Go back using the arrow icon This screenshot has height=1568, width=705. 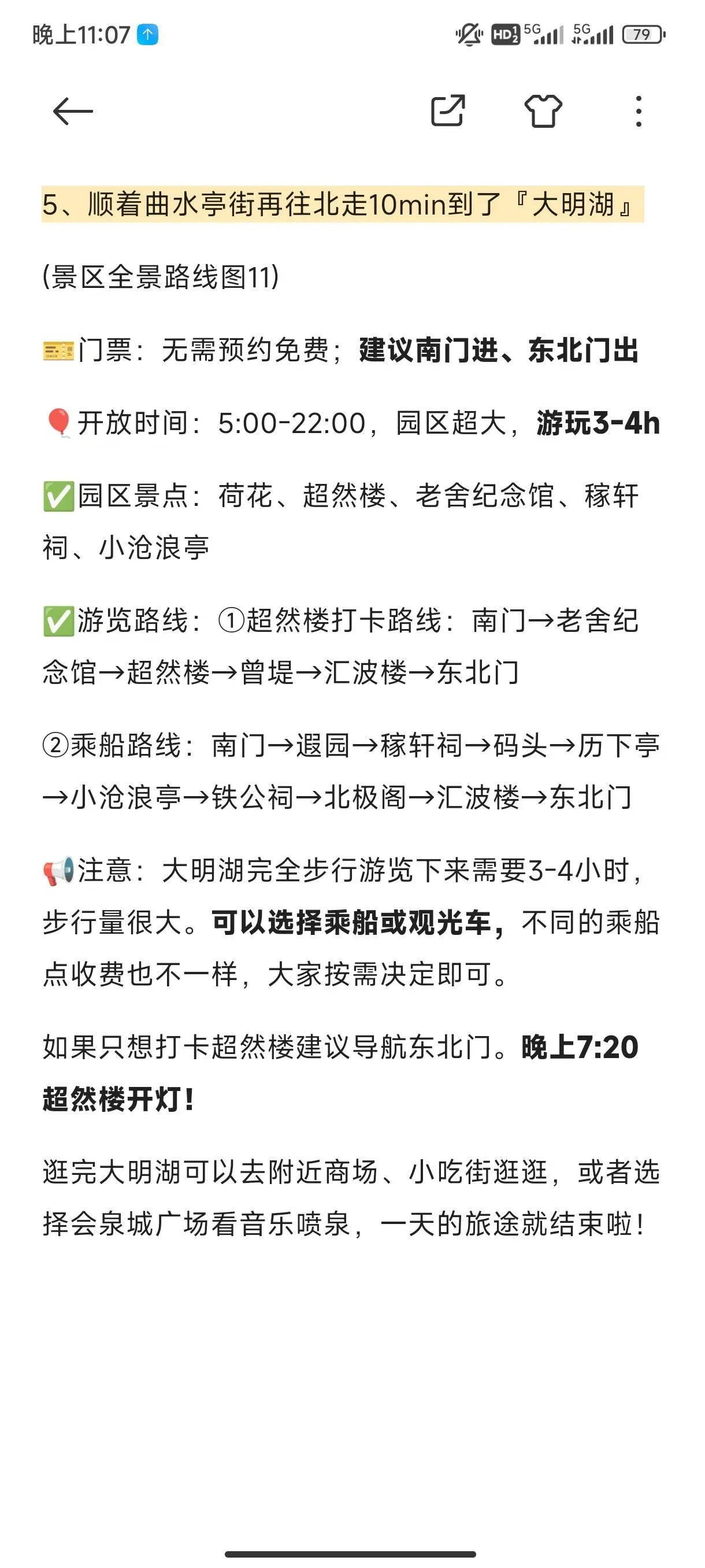(x=72, y=112)
